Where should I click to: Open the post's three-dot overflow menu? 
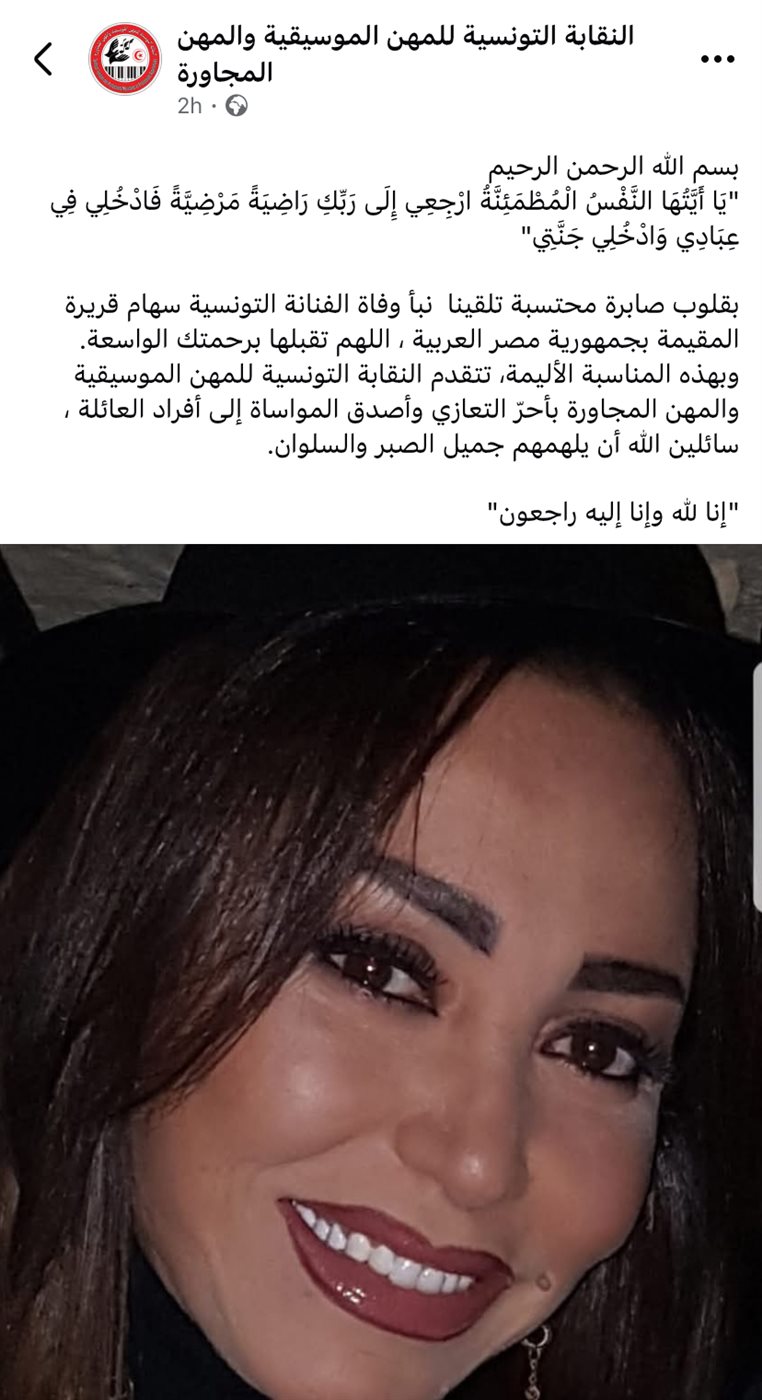coord(717,60)
